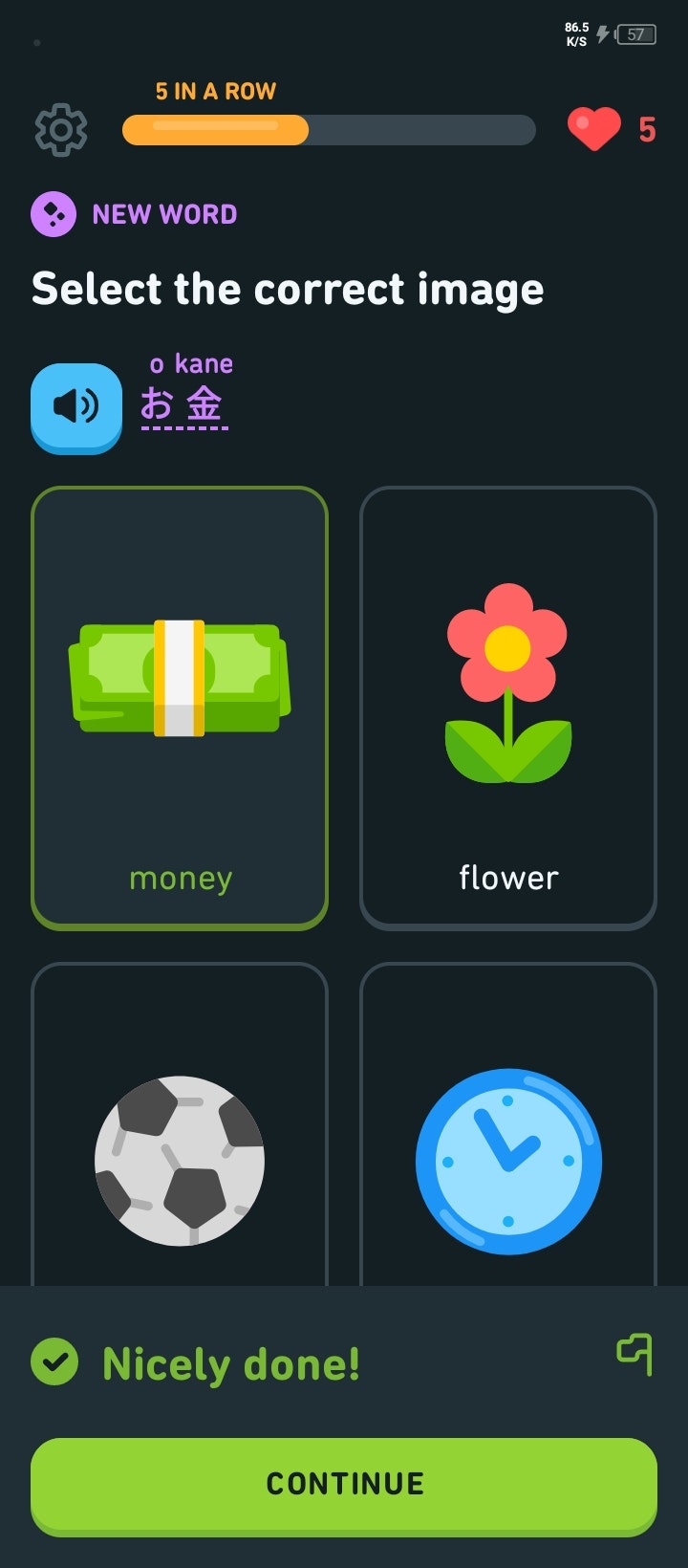Choose the flower image card
Screen dimensions: 688x1568
coord(508,708)
